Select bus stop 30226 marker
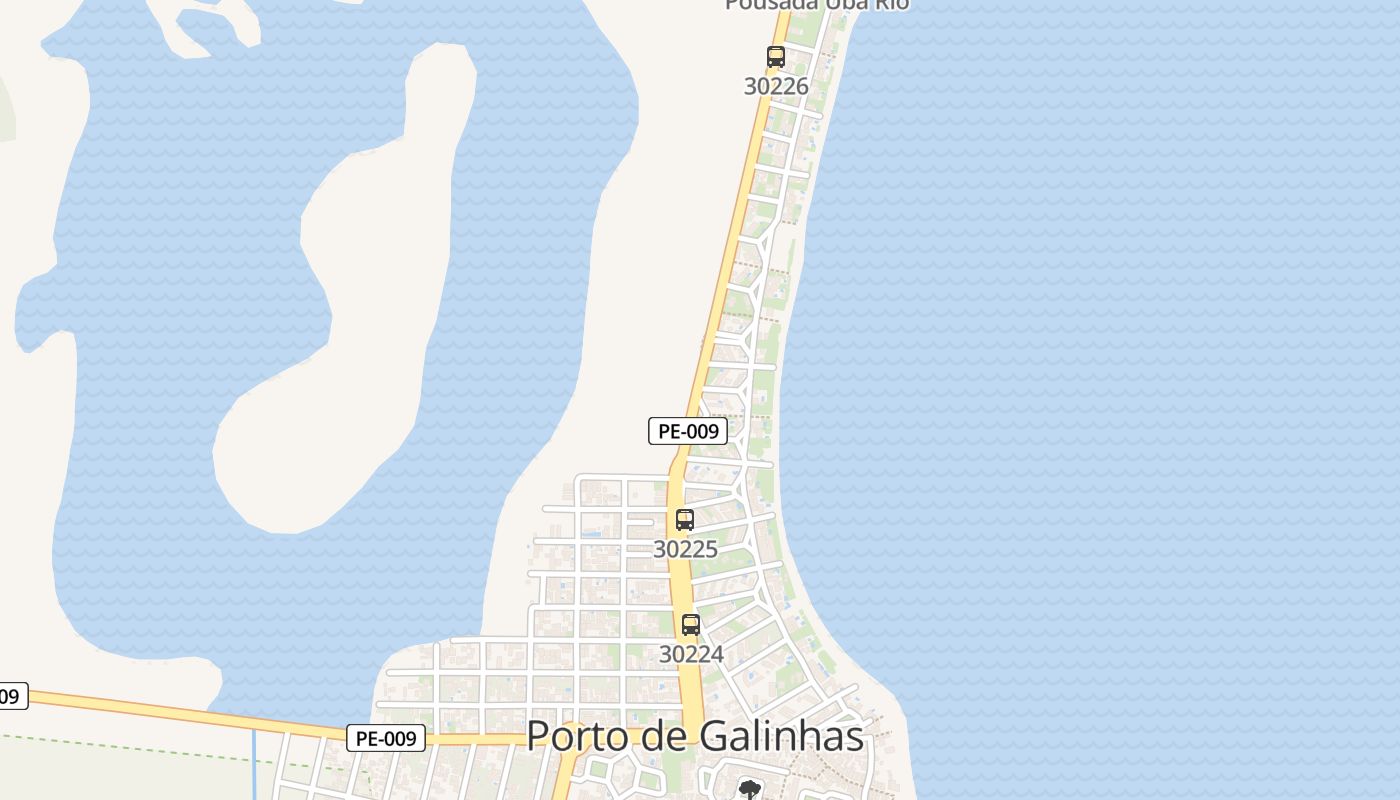The width and height of the screenshot is (1400, 800). (776, 57)
